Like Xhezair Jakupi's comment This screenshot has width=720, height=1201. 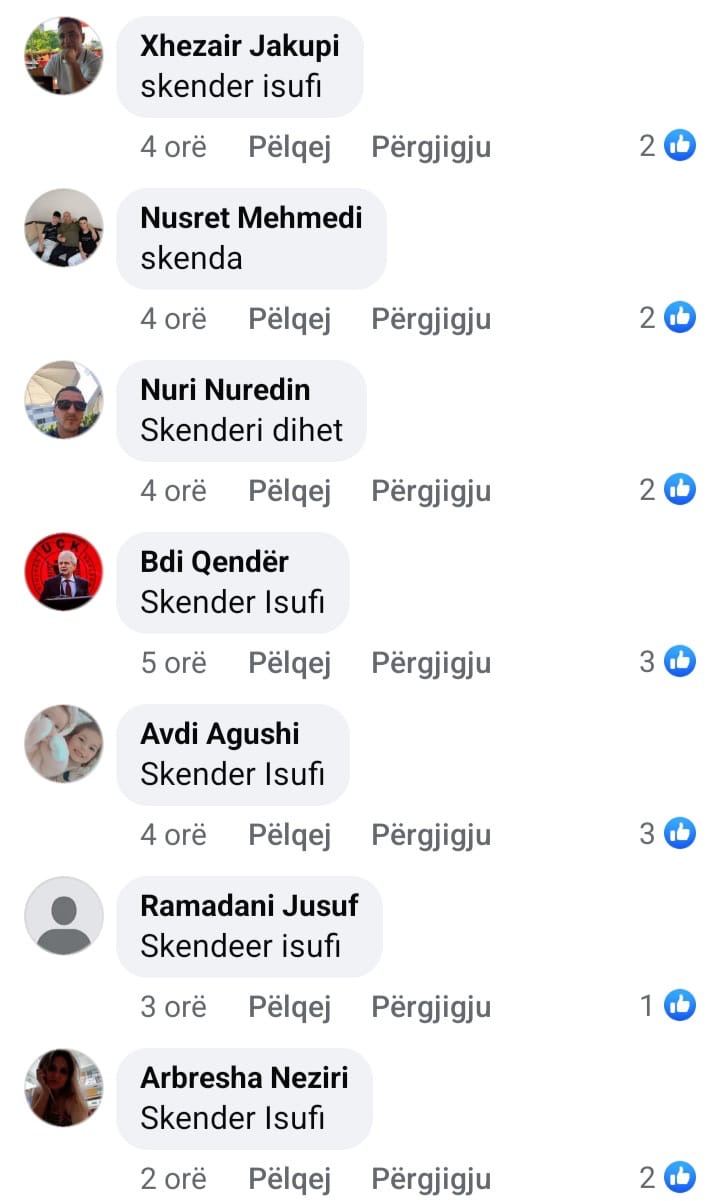(x=289, y=147)
